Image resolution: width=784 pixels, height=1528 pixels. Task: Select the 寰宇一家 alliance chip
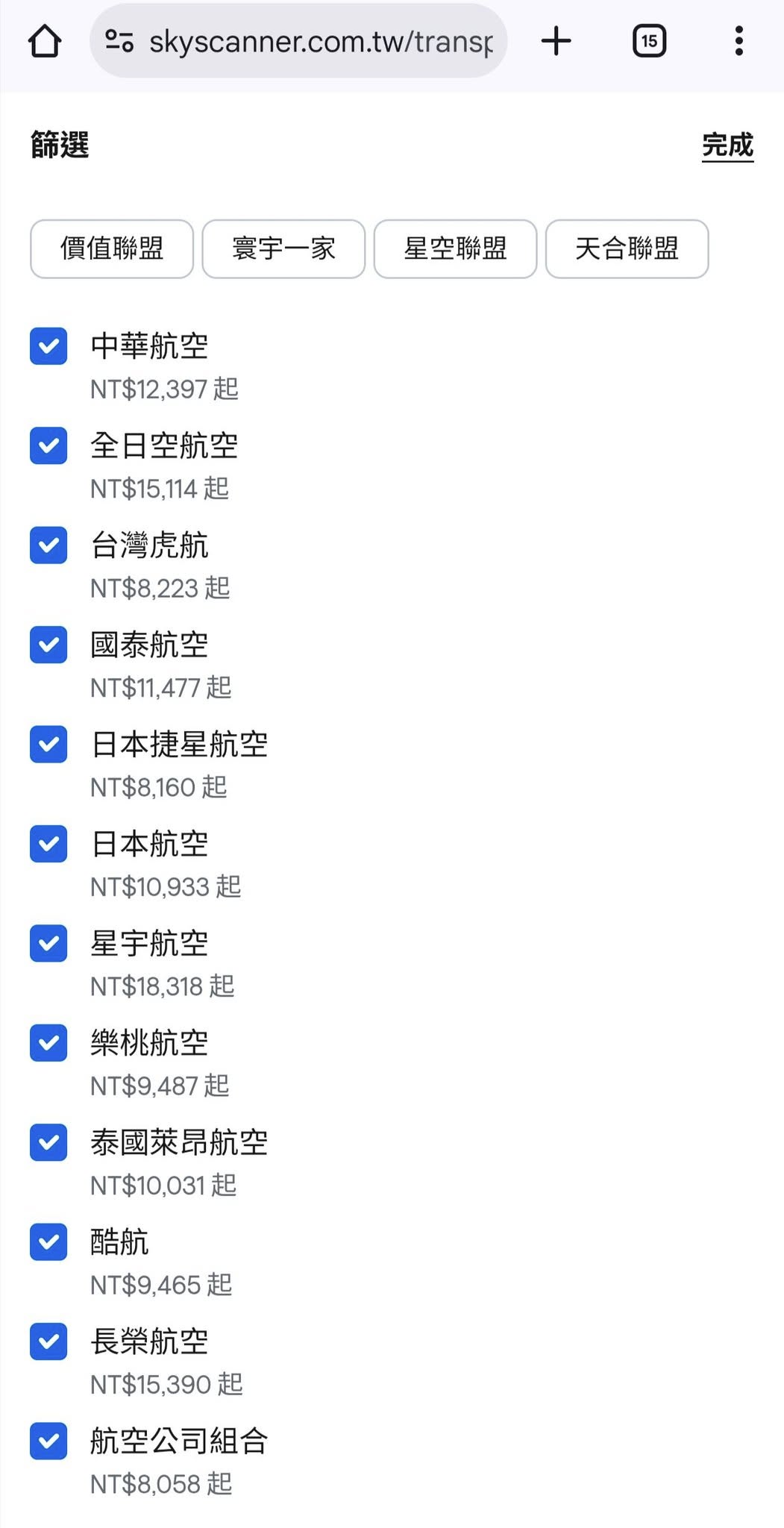coord(283,248)
